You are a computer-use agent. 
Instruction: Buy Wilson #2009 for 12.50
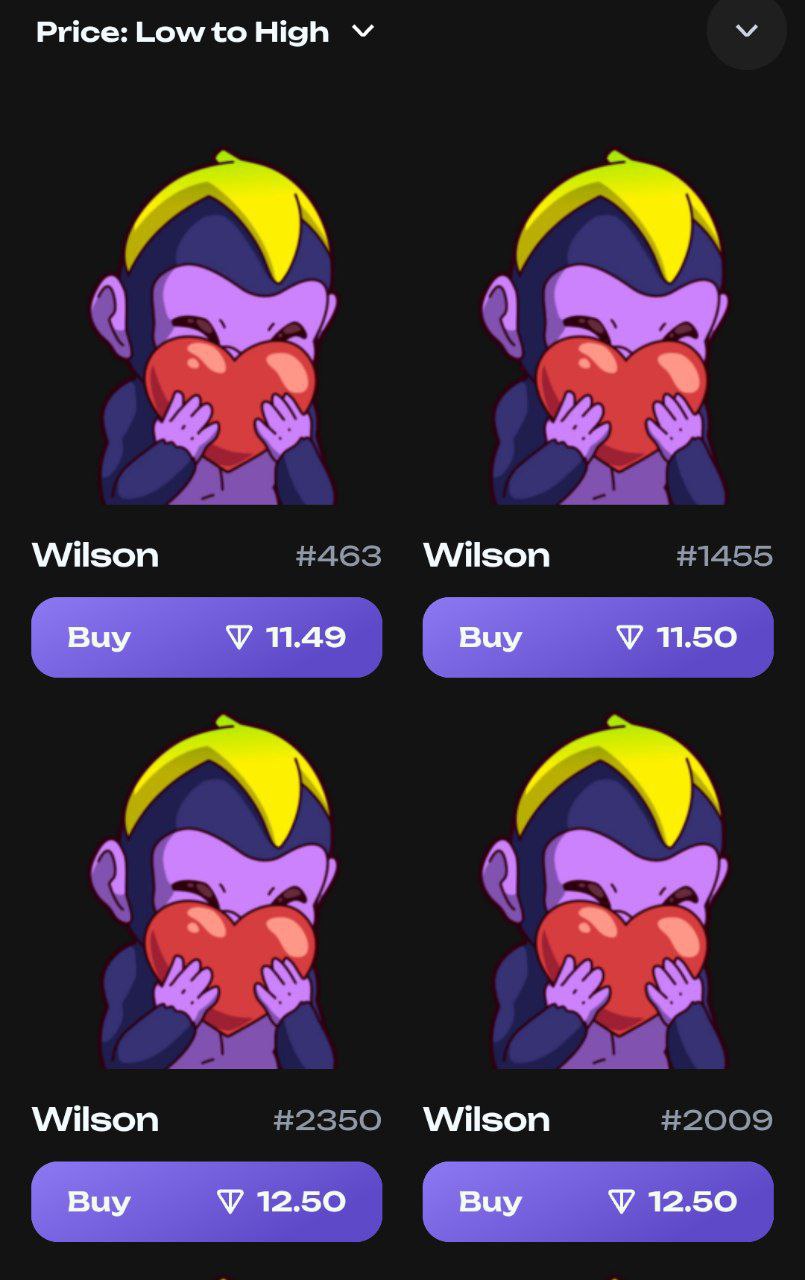598,1201
